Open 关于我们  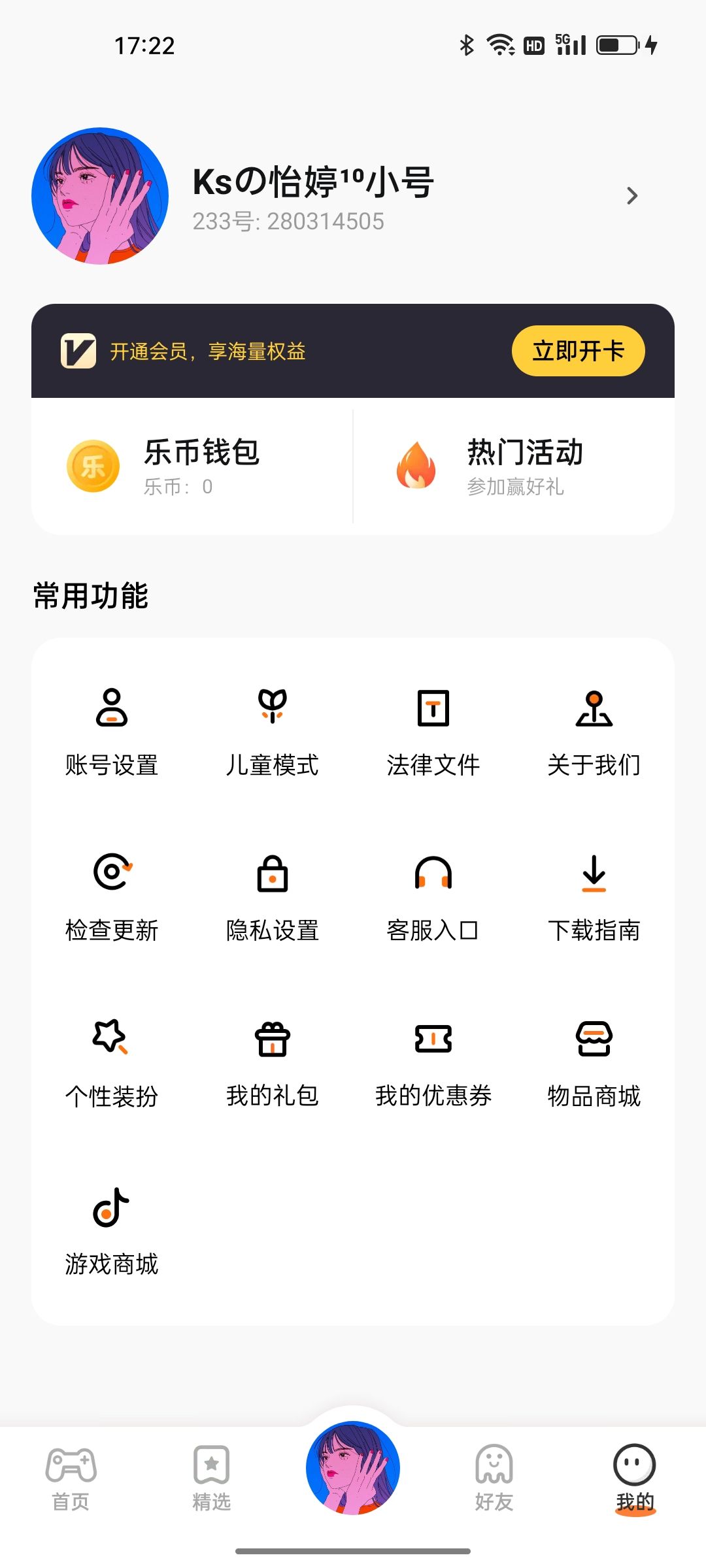(594, 732)
